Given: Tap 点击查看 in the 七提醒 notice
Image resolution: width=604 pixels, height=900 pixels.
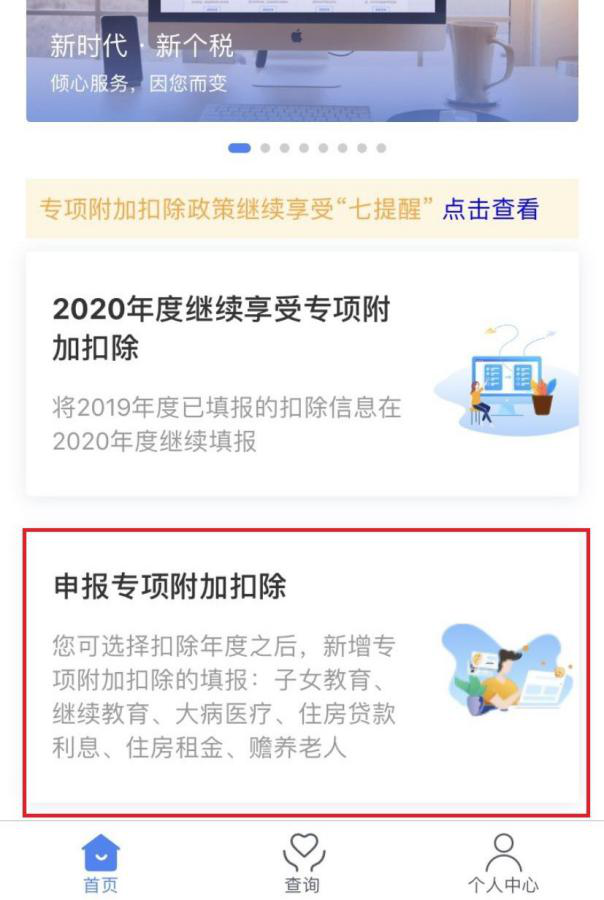Looking at the screenshot, I should (490, 209).
